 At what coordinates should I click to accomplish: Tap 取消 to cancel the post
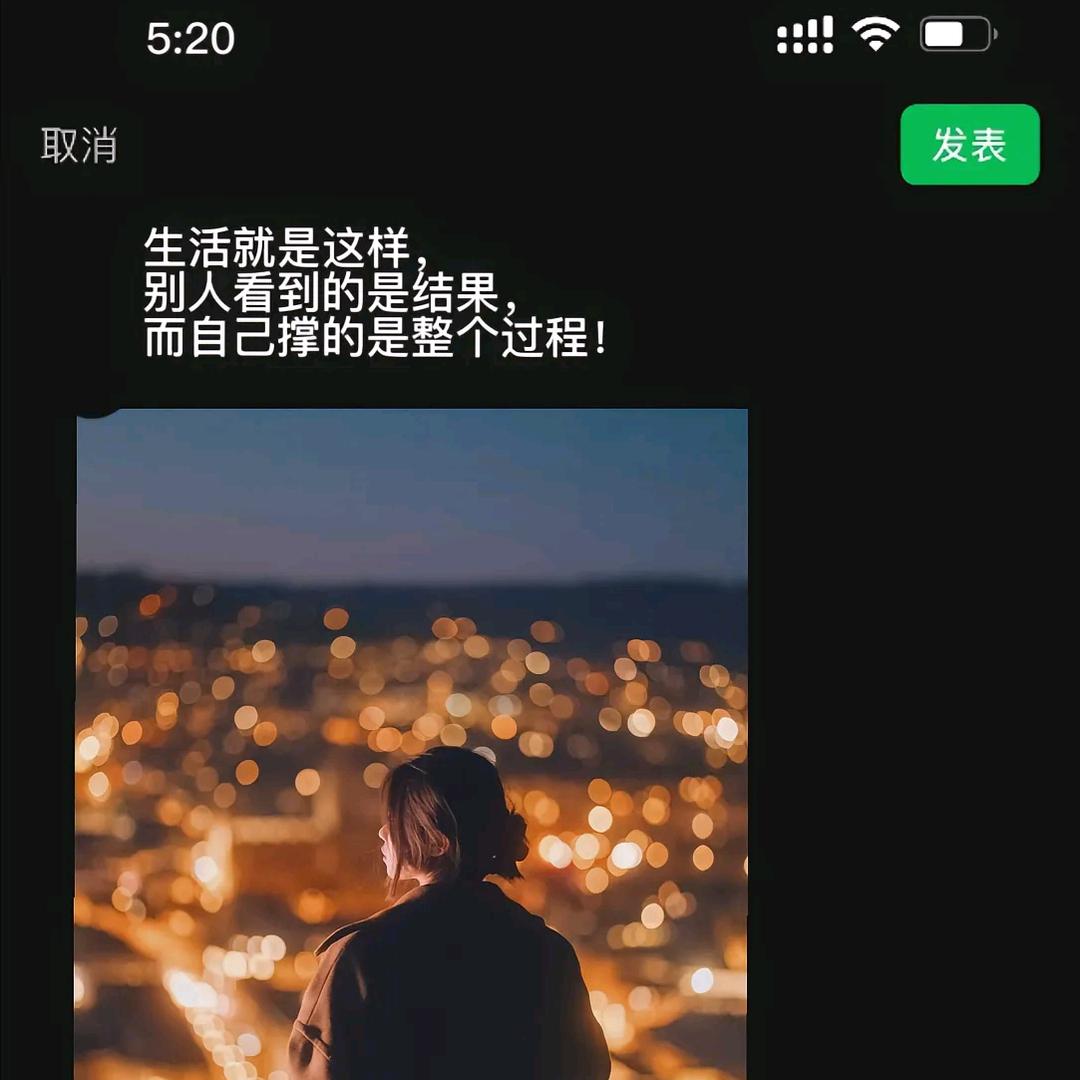79,146
